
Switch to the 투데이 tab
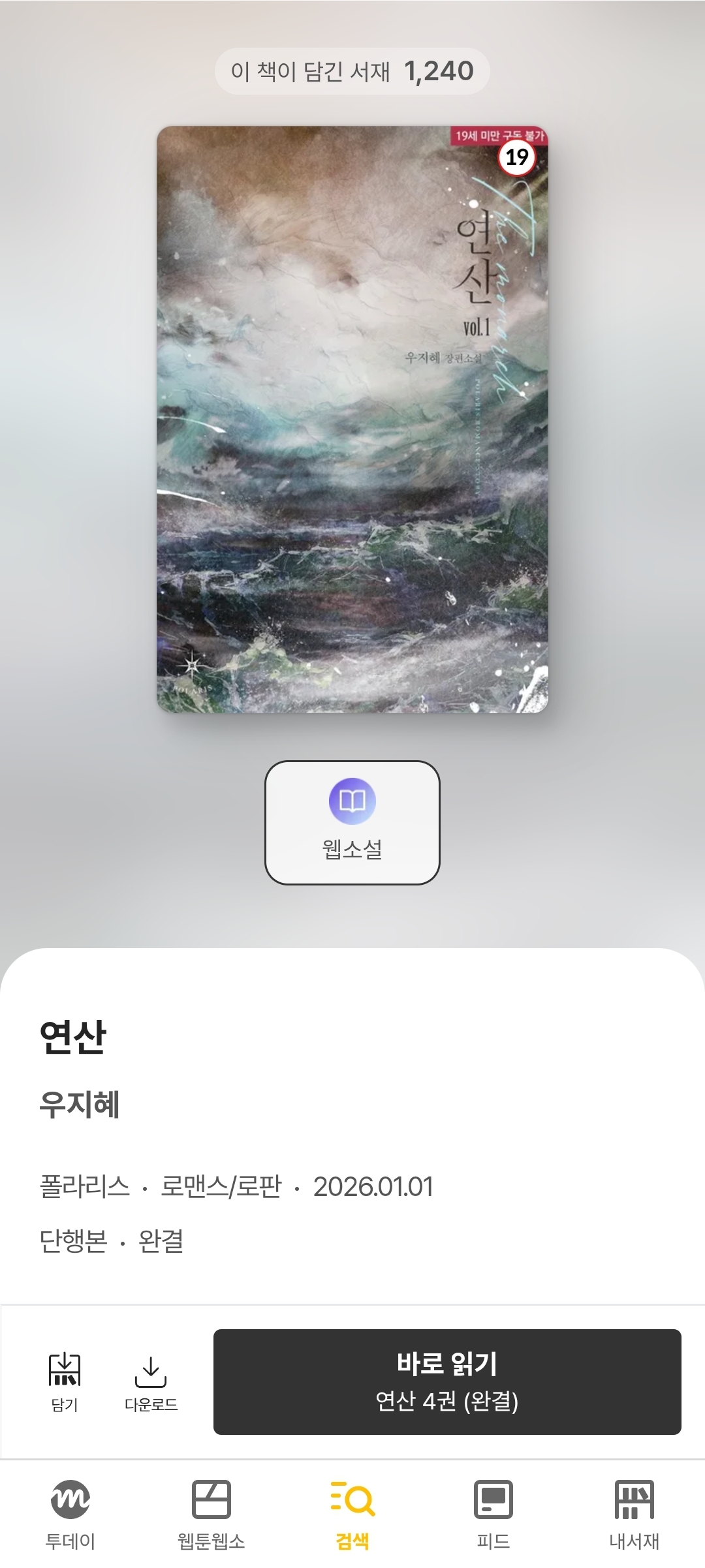70,1514
